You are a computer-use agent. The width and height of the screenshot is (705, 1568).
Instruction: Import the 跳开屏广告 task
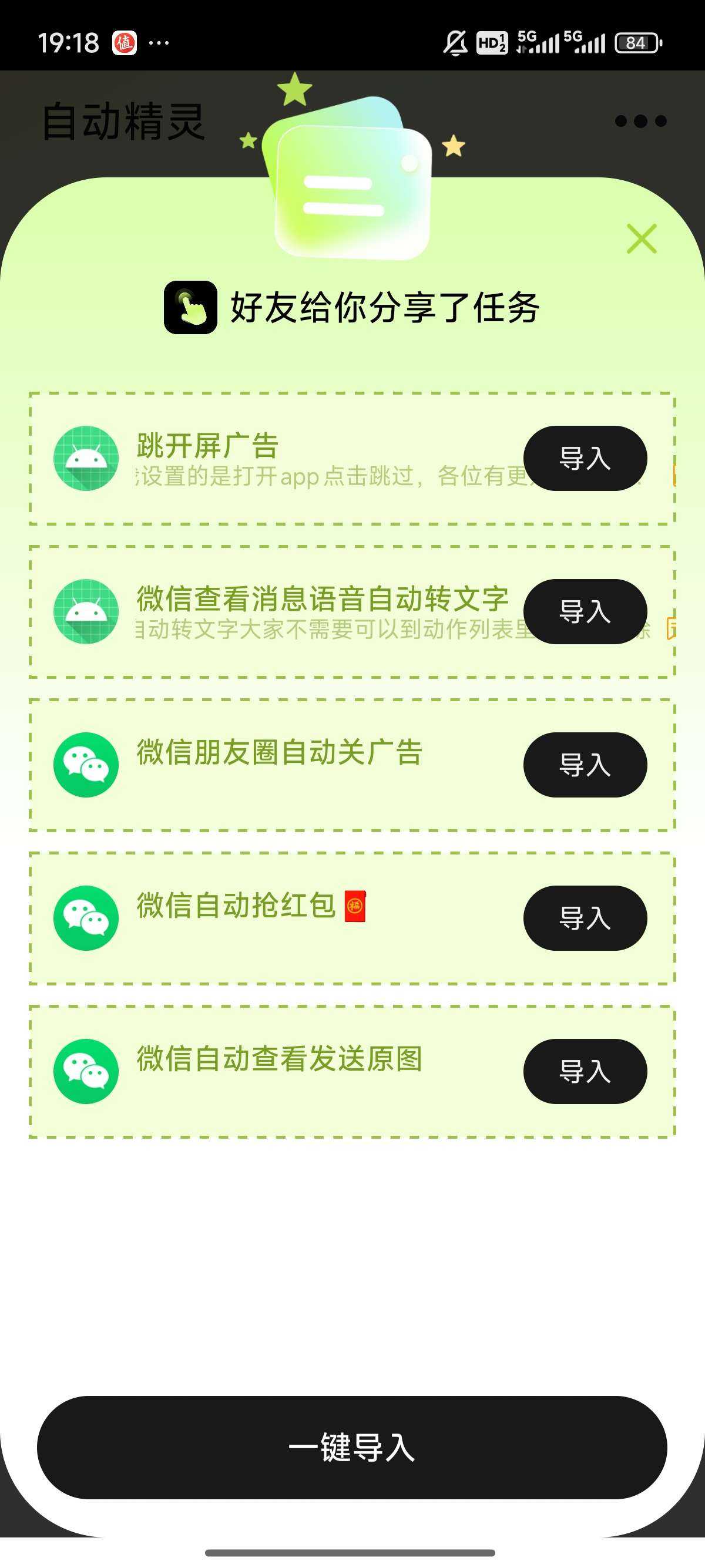[585, 458]
